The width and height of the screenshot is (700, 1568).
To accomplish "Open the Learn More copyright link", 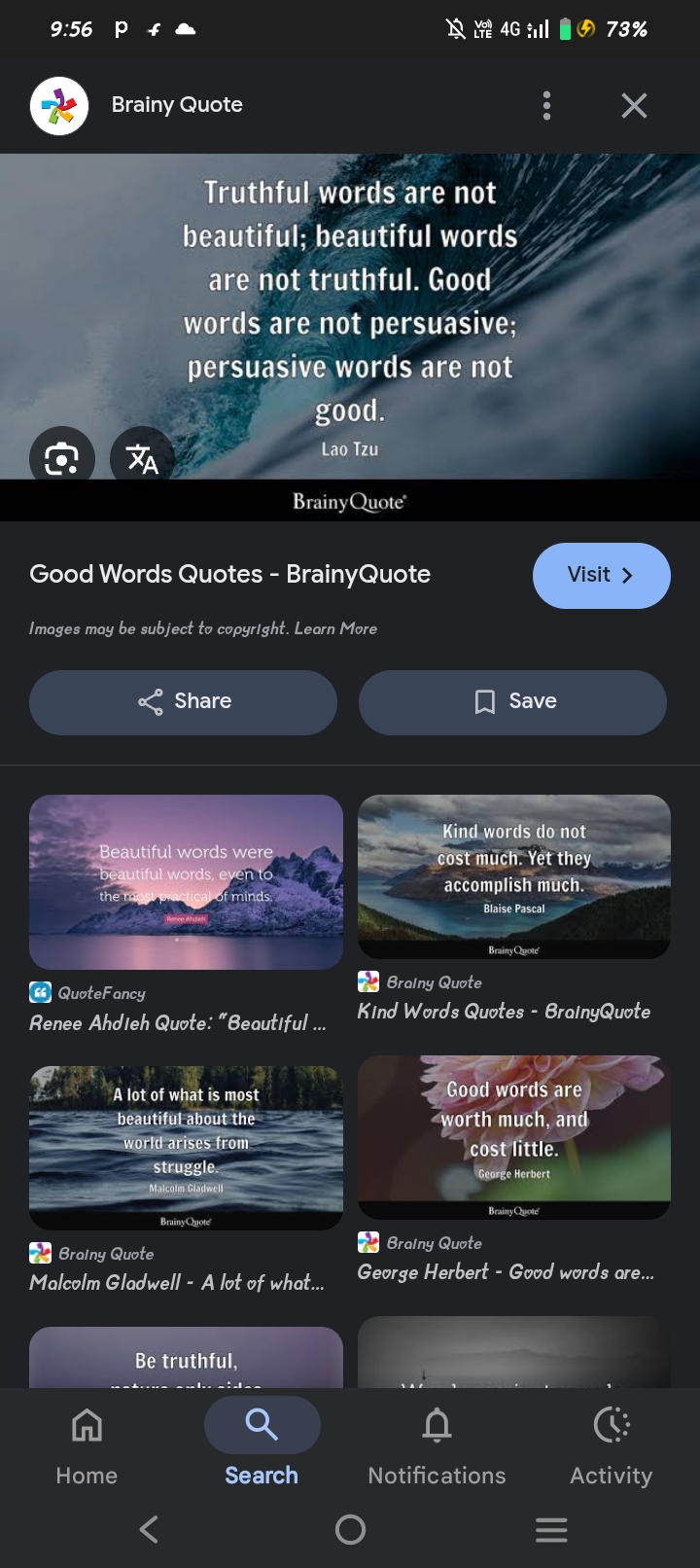I will point(335,628).
